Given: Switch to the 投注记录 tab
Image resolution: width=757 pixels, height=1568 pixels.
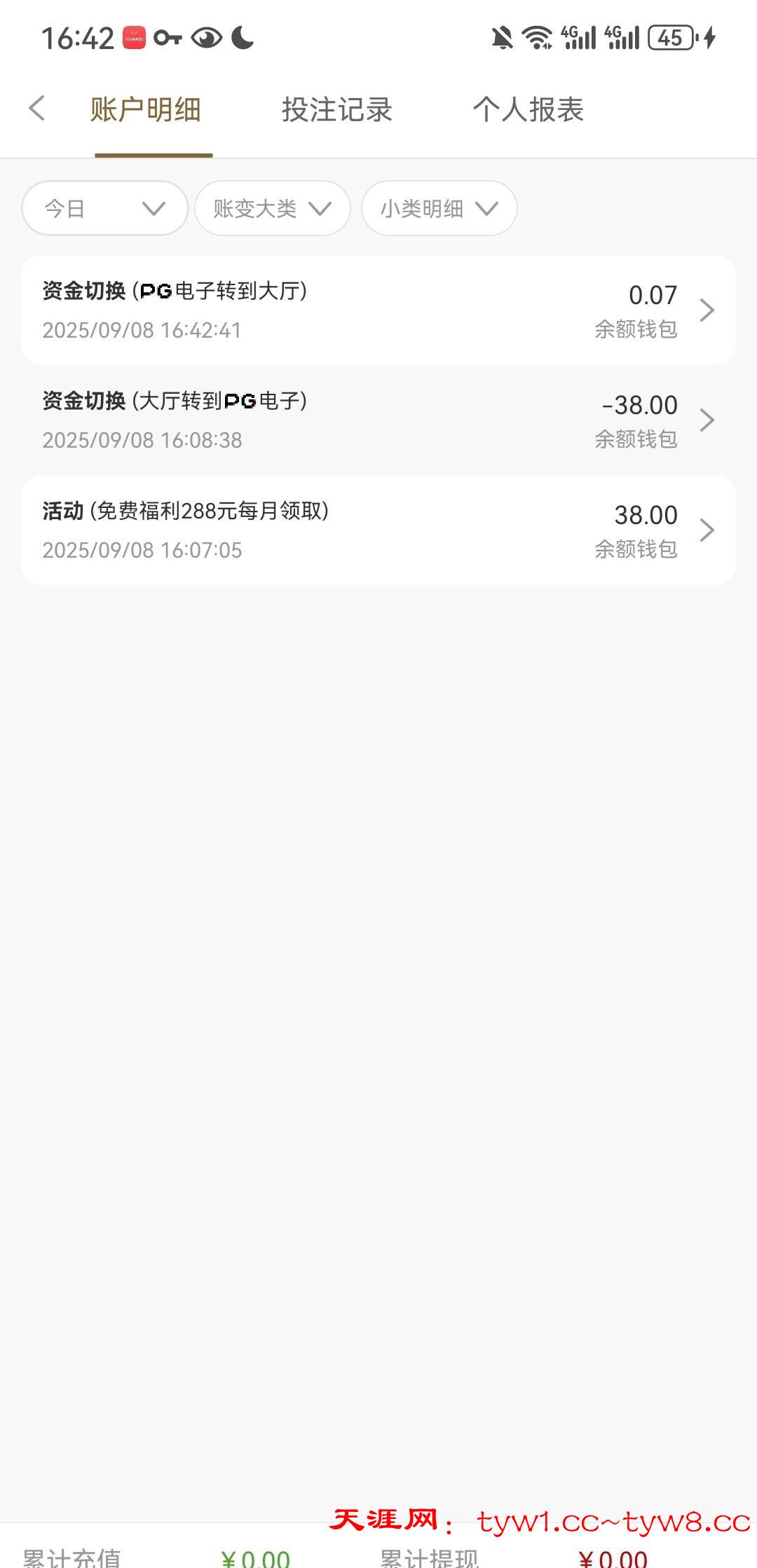Looking at the screenshot, I should (336, 110).
